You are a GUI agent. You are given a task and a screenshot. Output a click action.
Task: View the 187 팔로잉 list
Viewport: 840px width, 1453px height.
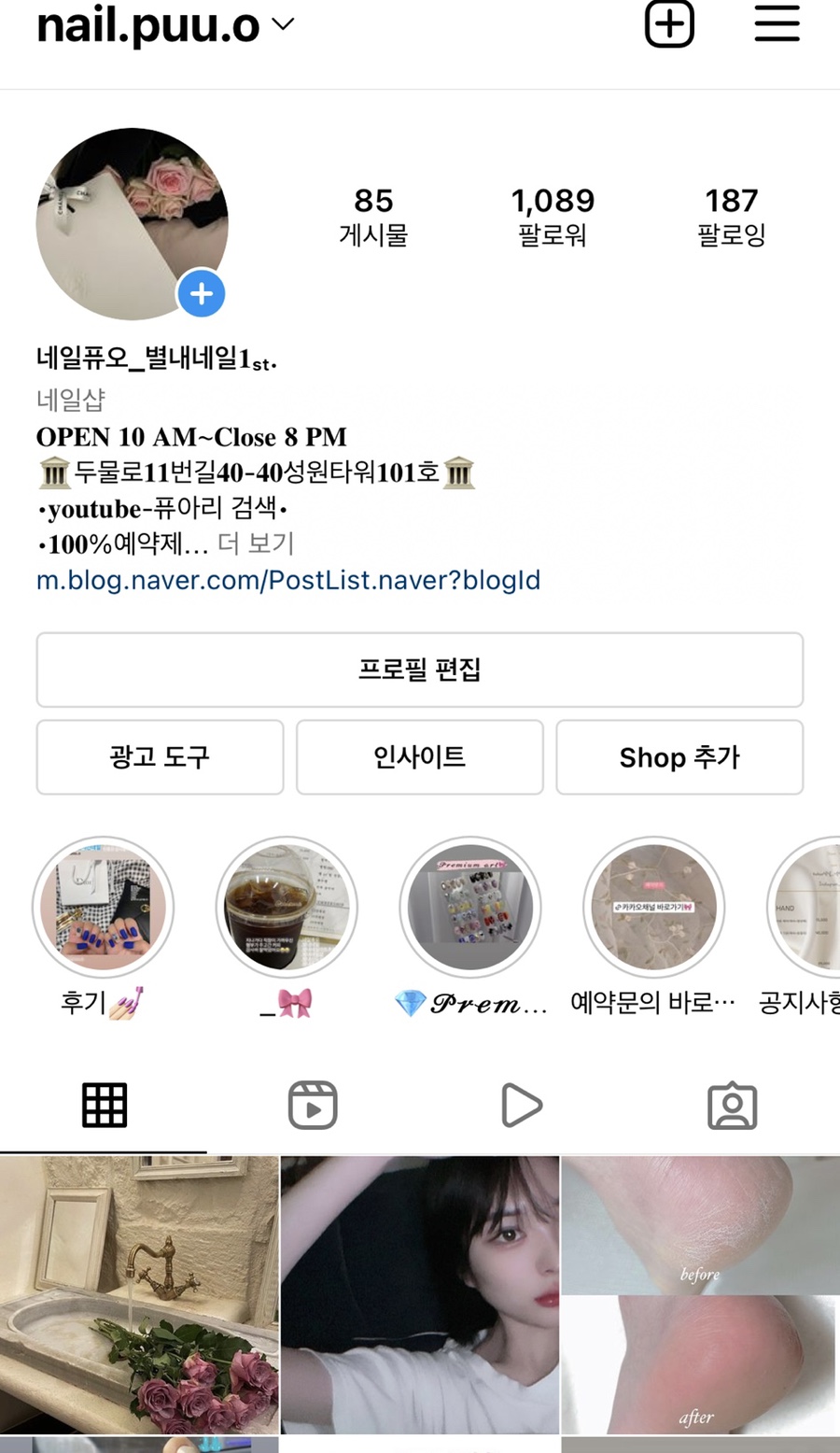coord(731,215)
